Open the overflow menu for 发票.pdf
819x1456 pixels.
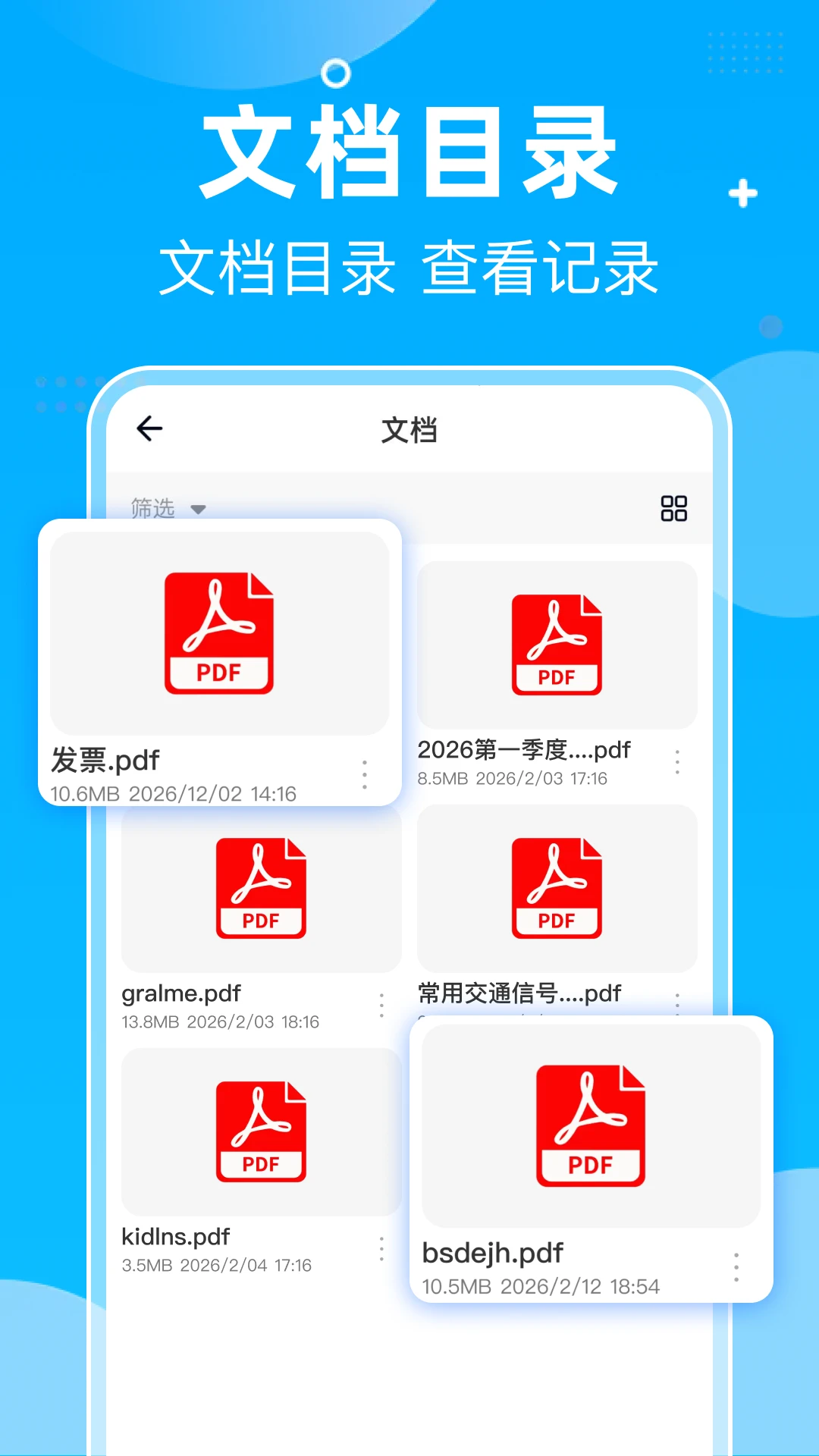coord(365,775)
